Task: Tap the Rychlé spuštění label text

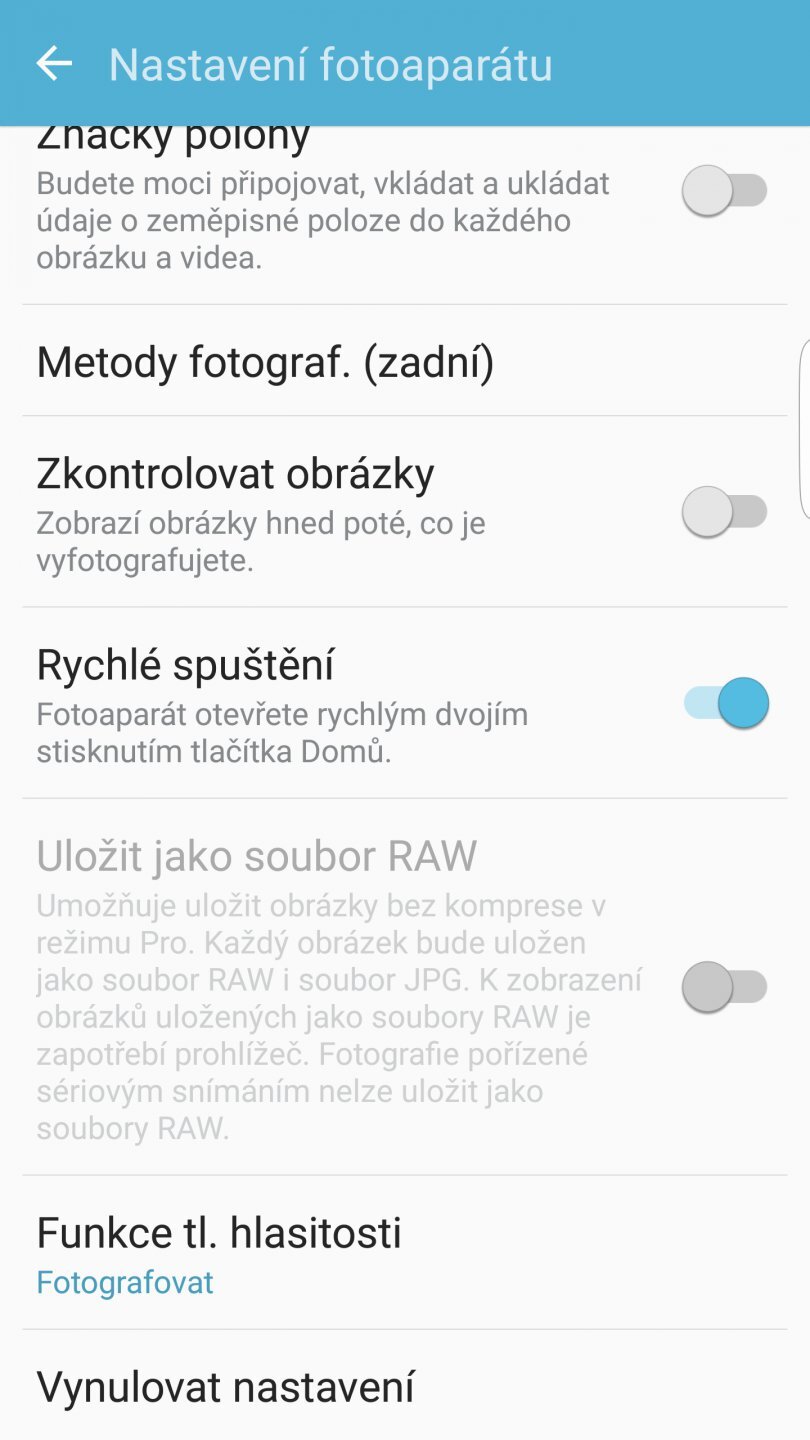Action: pos(185,664)
